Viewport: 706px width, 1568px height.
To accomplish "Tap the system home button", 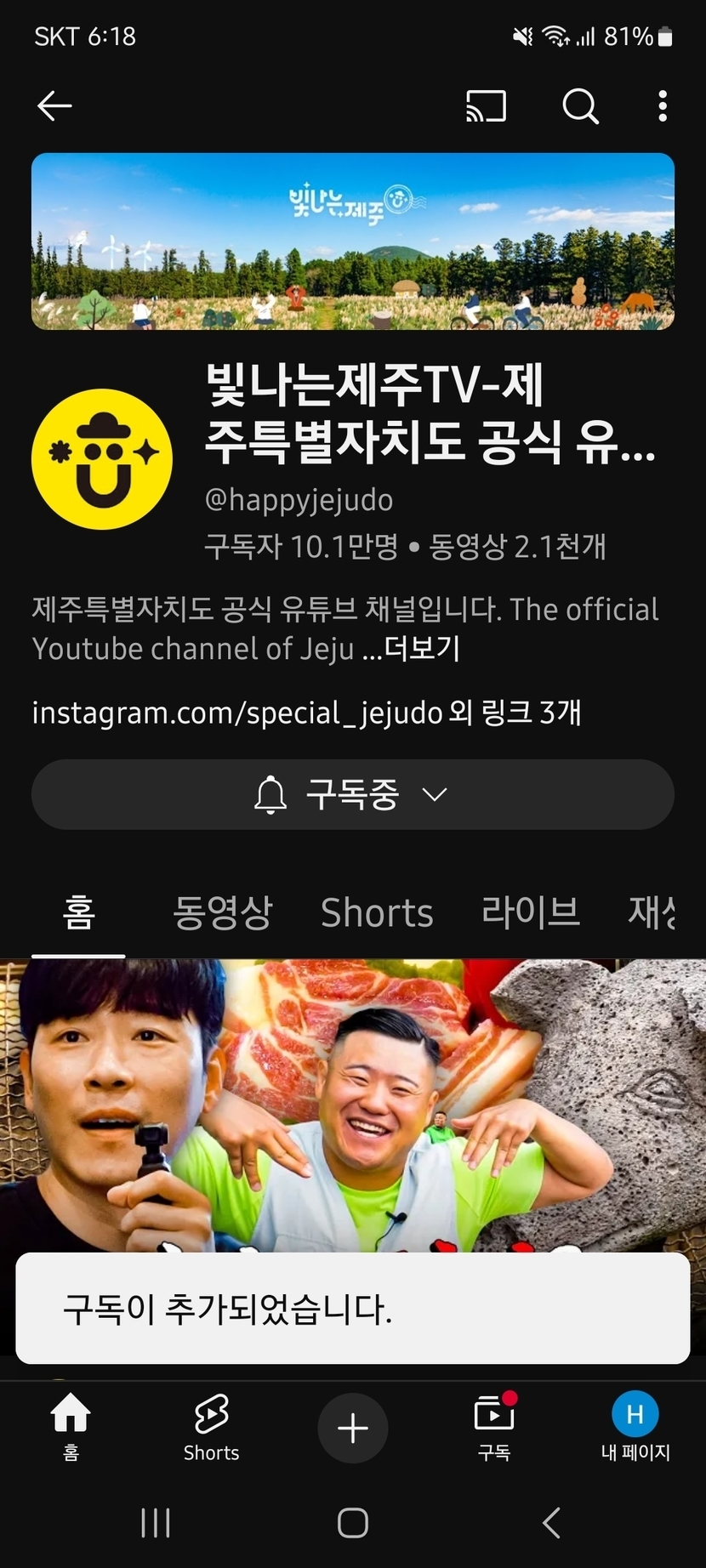I will 352,1522.
